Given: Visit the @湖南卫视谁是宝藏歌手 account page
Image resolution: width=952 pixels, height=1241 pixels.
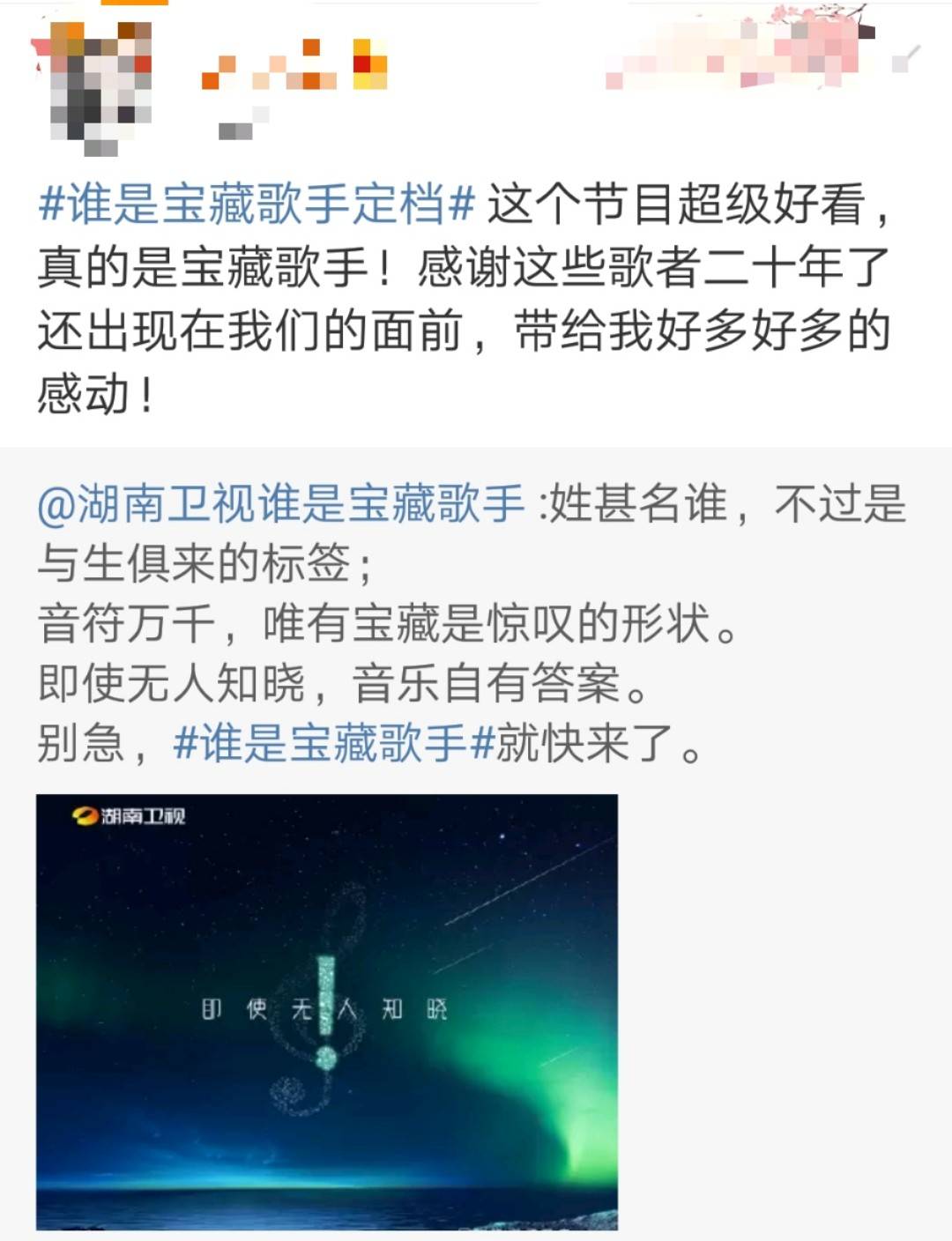Looking at the screenshot, I should [282, 502].
